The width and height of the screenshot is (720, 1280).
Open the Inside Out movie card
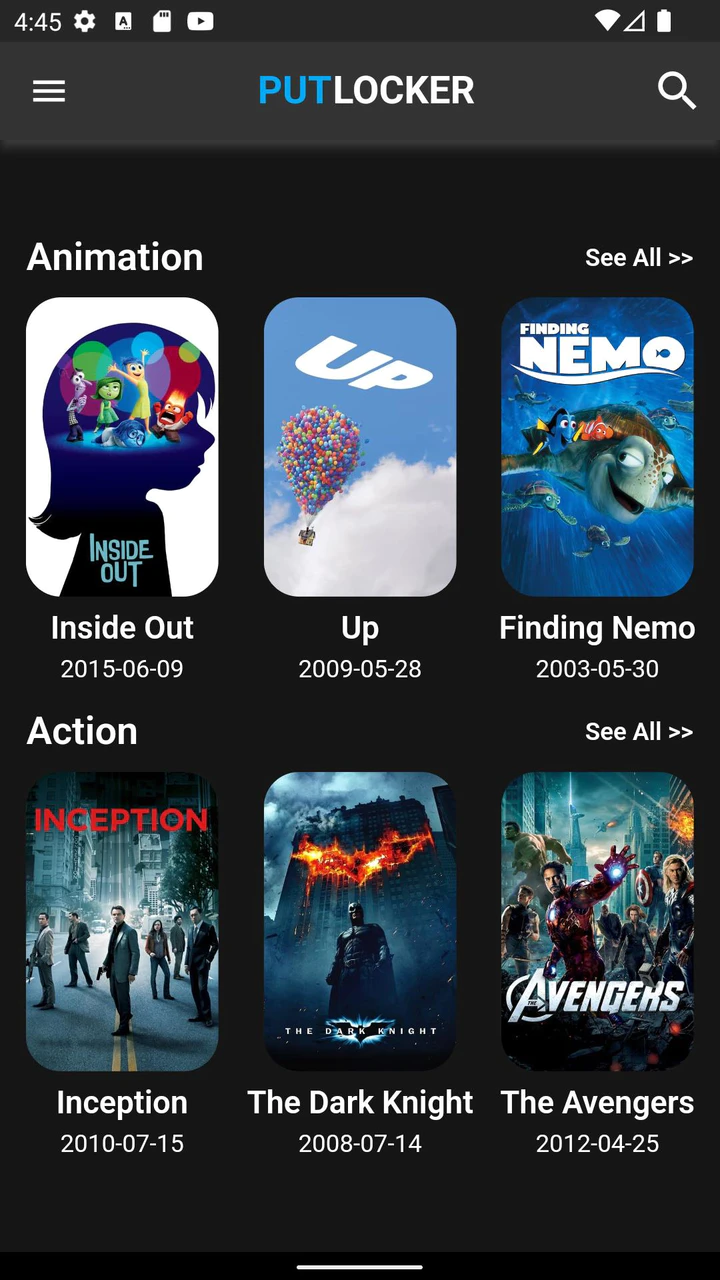tap(122, 447)
